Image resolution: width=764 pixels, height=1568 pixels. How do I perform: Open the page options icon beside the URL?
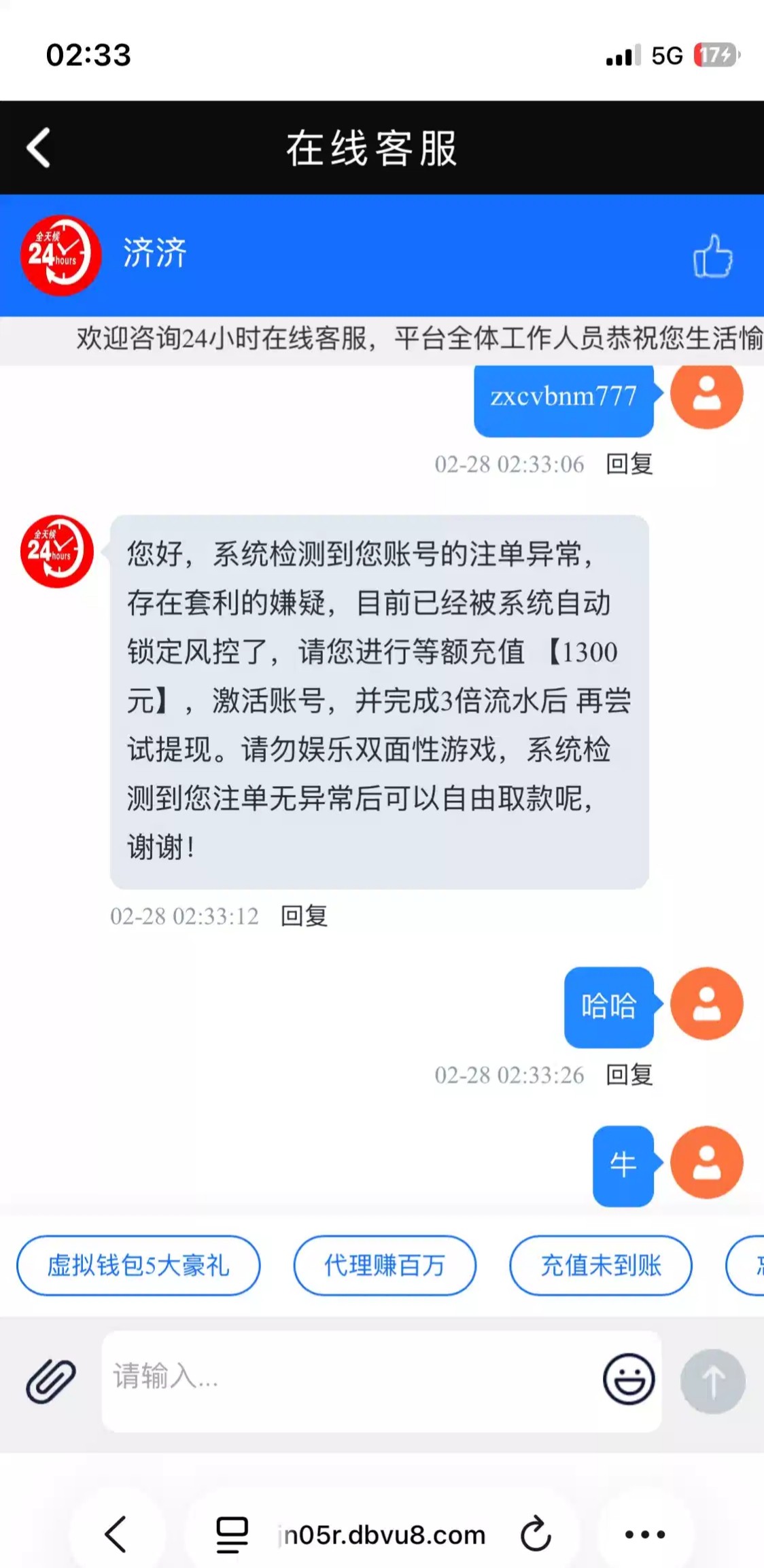(x=232, y=1534)
